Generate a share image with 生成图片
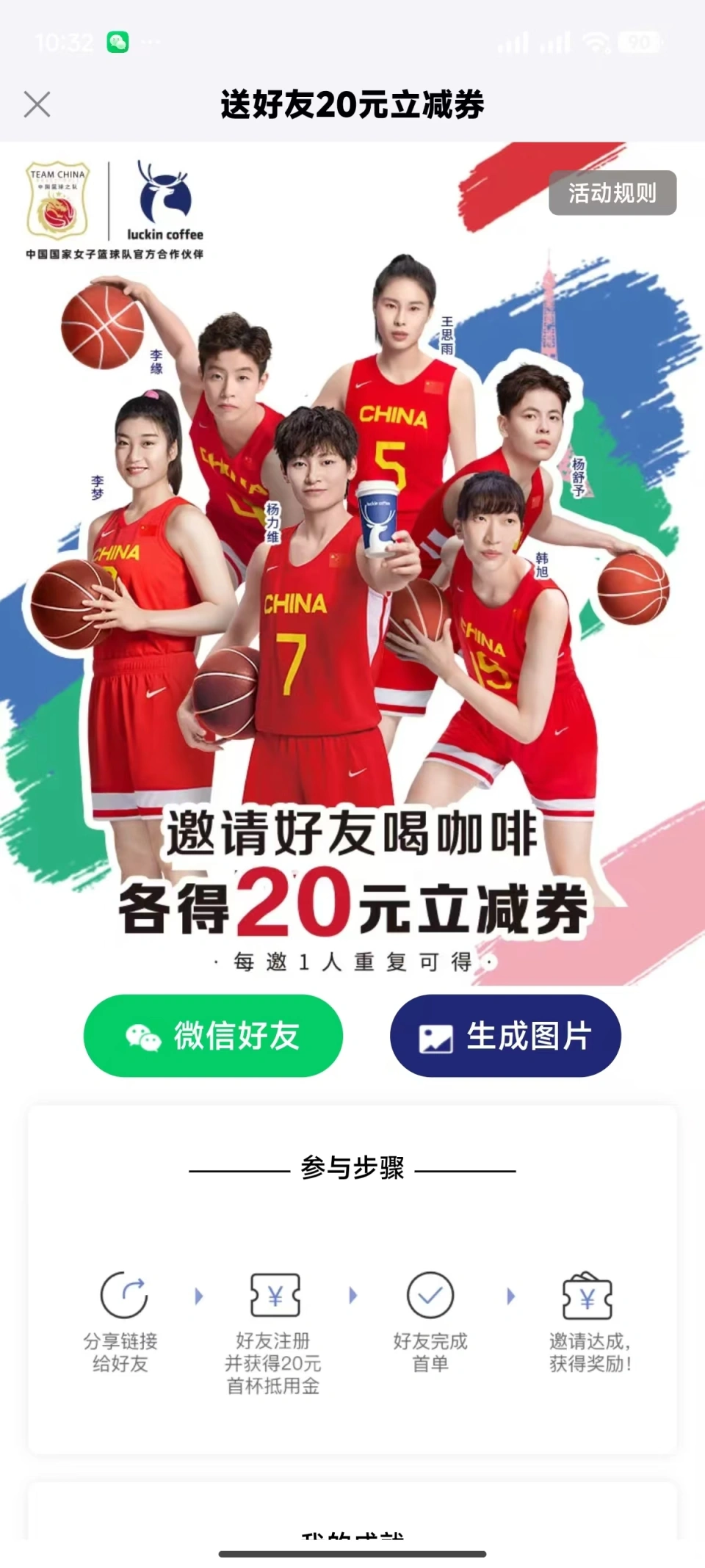 [x=505, y=1036]
